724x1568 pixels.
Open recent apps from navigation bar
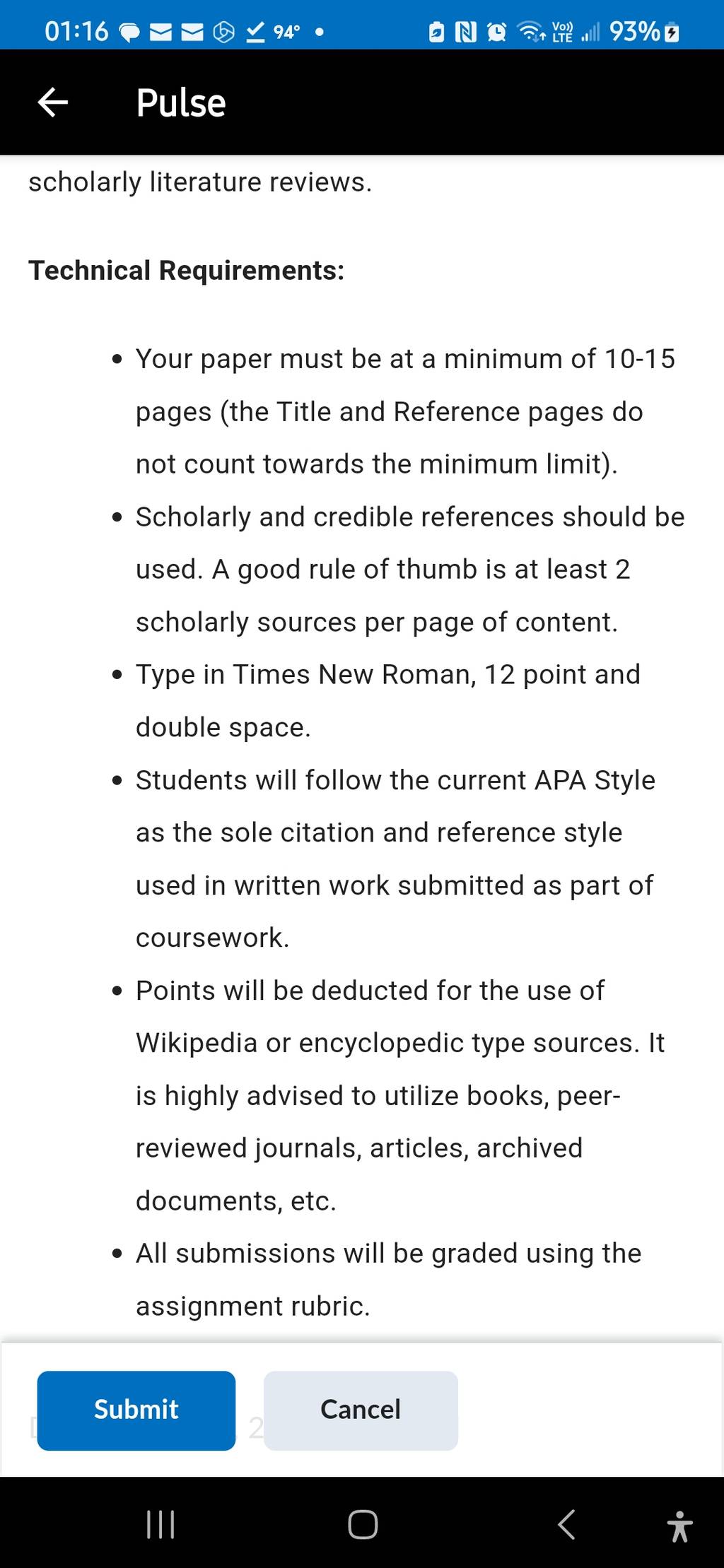pos(160,1524)
